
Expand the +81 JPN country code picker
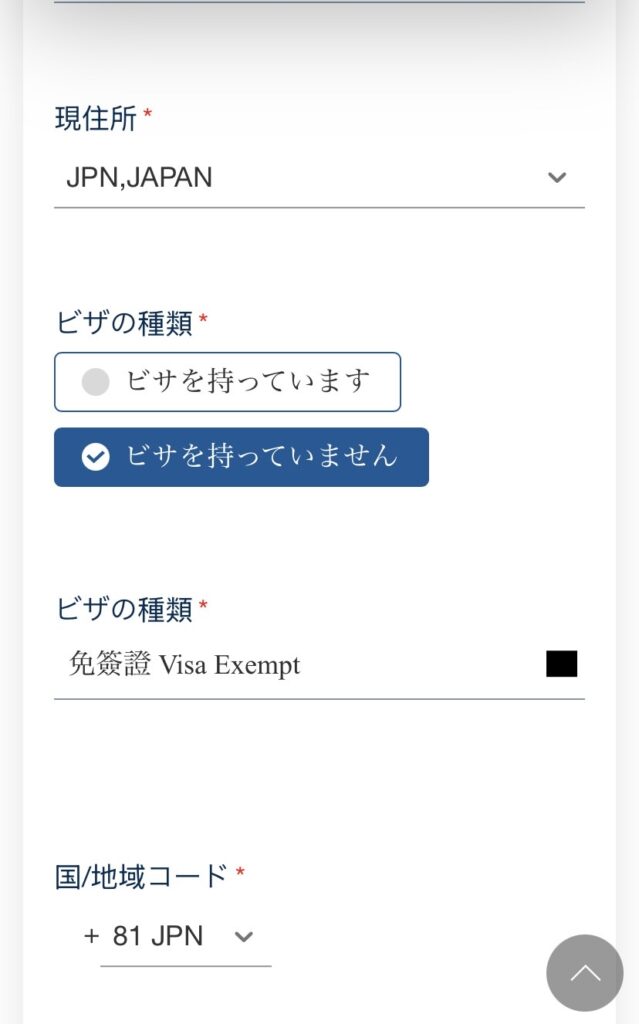pyautogui.click(x=185, y=937)
